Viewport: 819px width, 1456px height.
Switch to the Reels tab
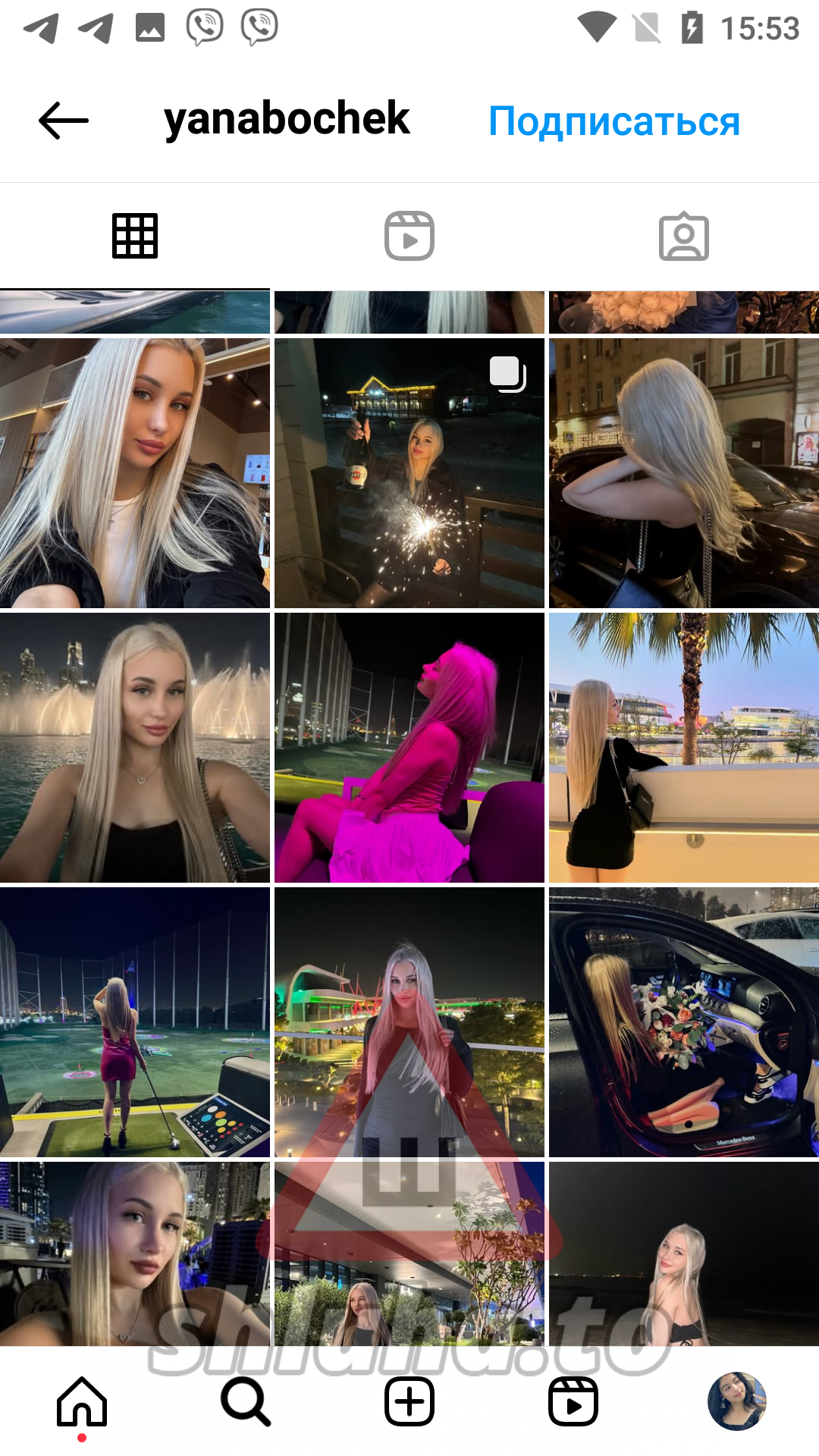pyautogui.click(x=409, y=237)
